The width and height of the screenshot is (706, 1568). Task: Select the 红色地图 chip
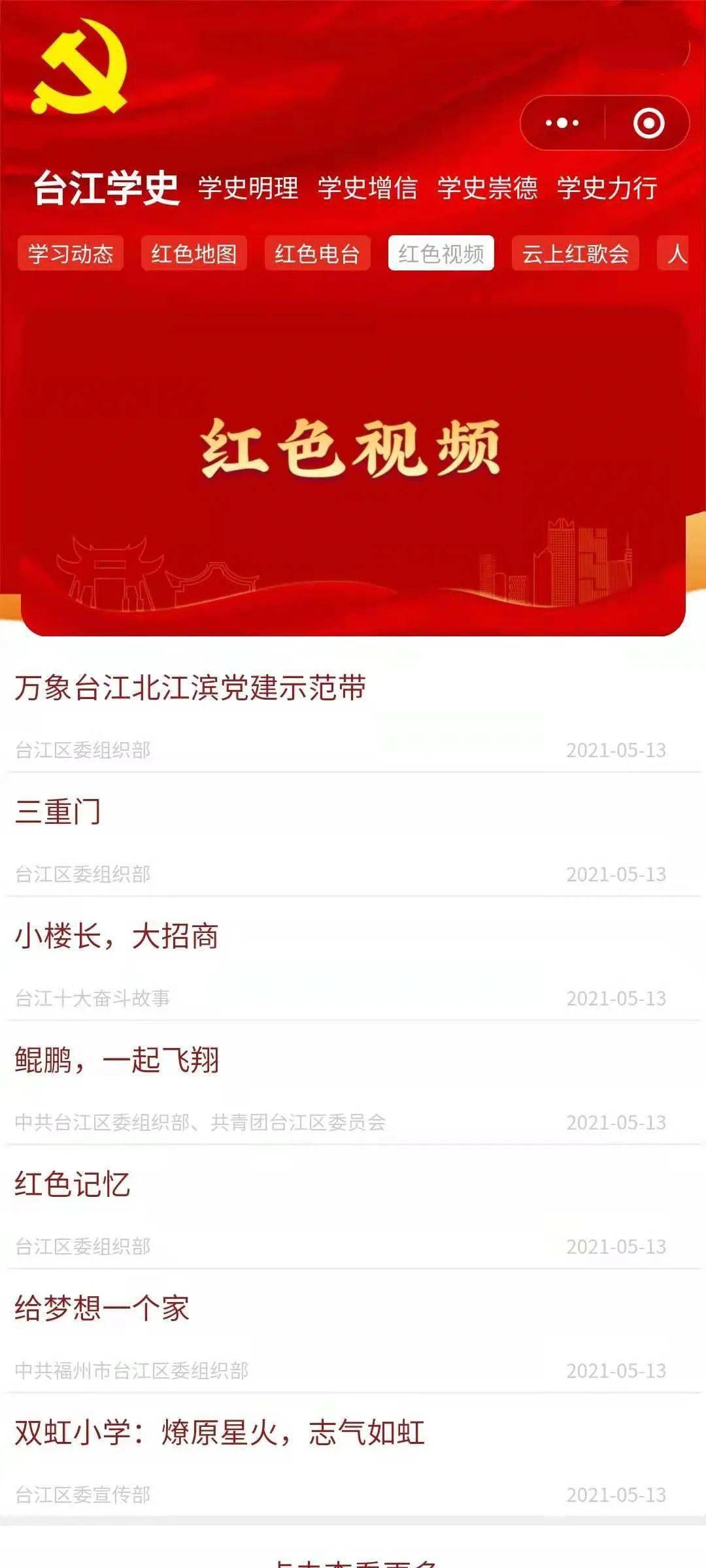[194, 253]
